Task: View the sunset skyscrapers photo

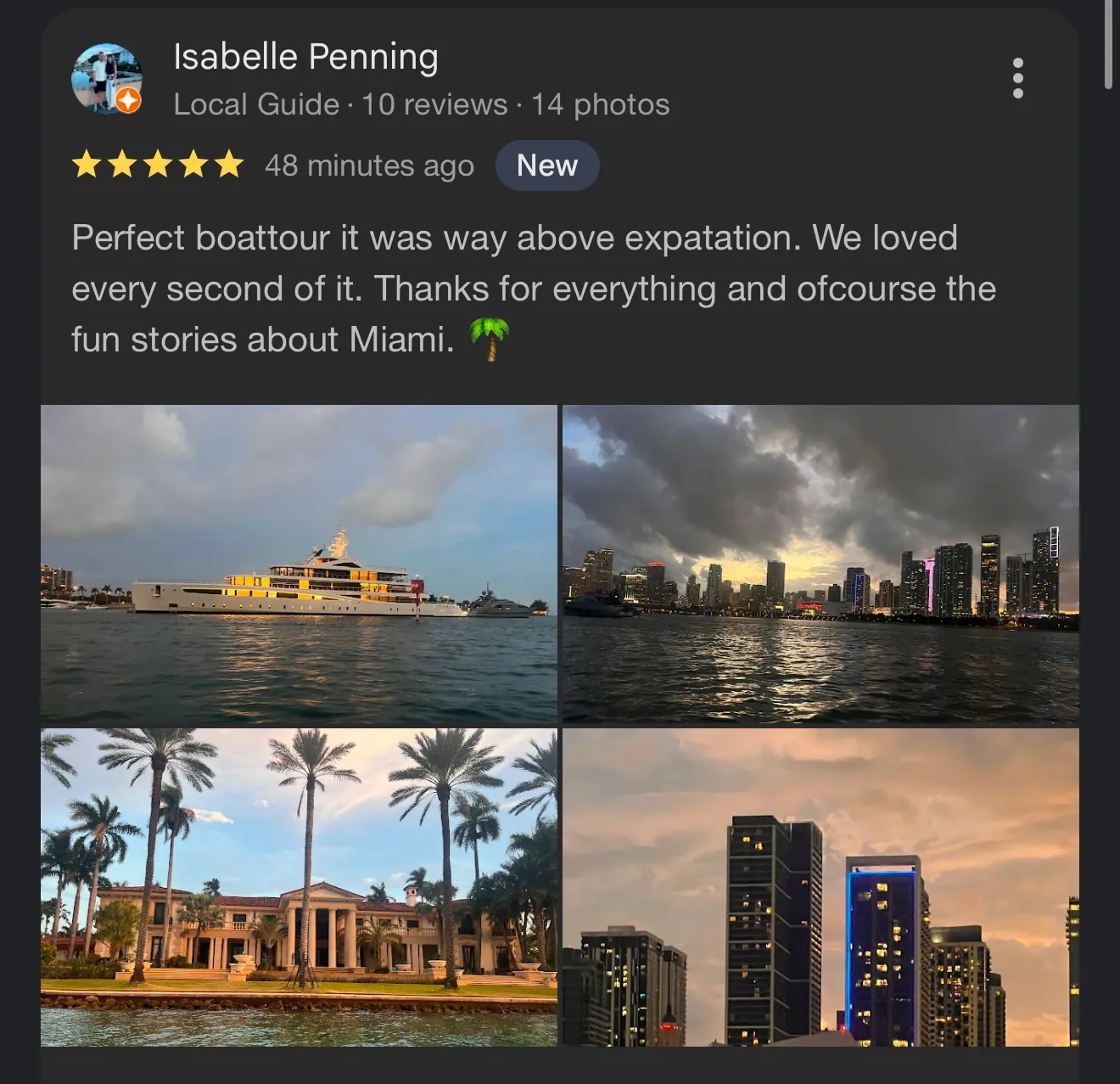Action: click(820, 886)
